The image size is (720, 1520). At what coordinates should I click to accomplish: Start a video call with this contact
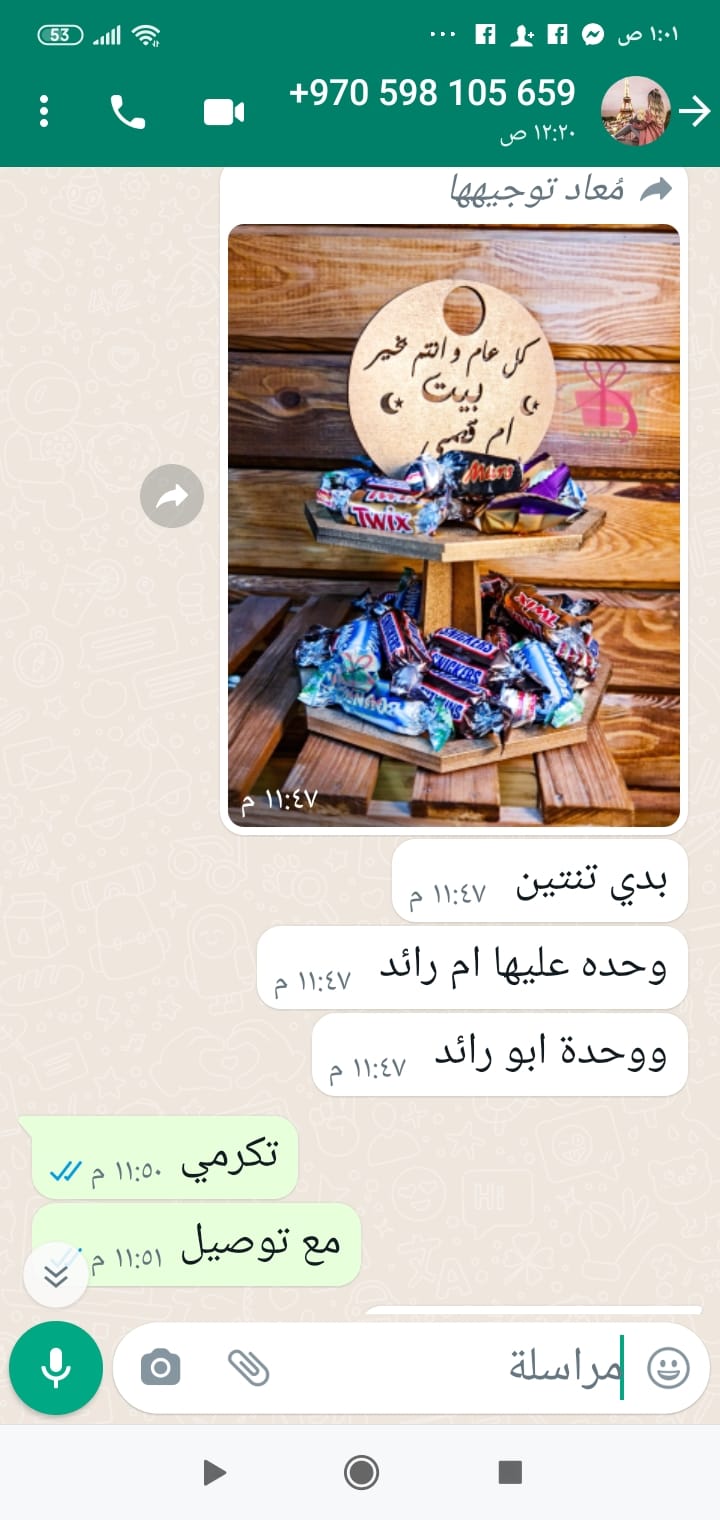point(224,112)
